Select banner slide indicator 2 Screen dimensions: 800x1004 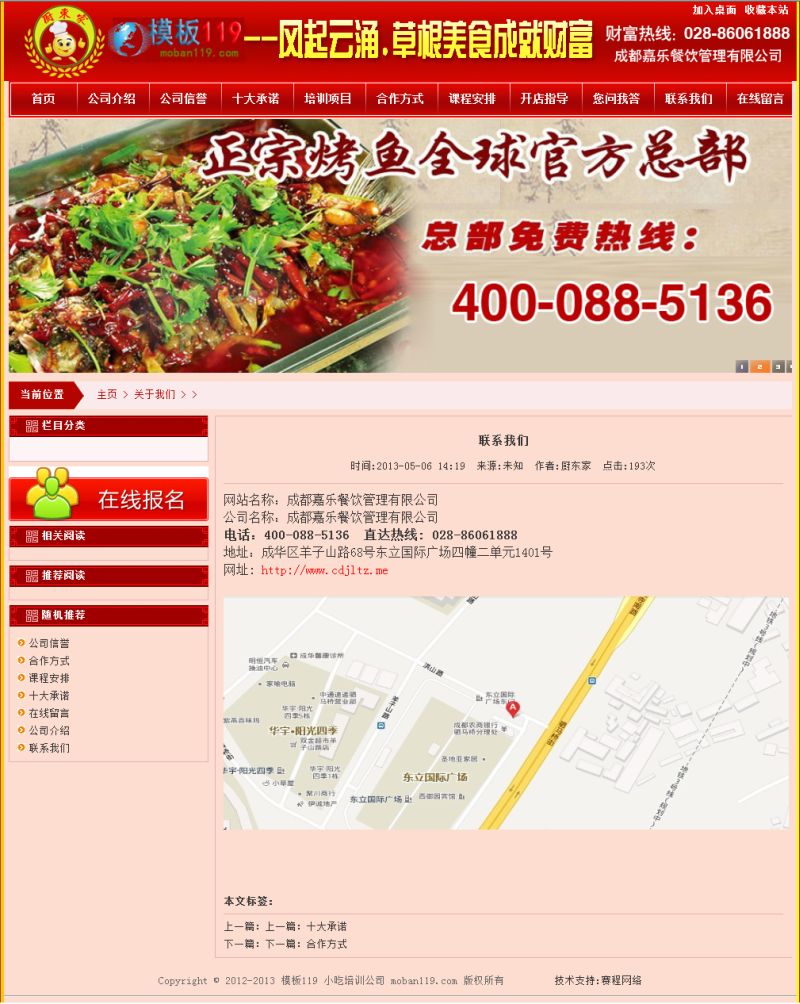[760, 367]
